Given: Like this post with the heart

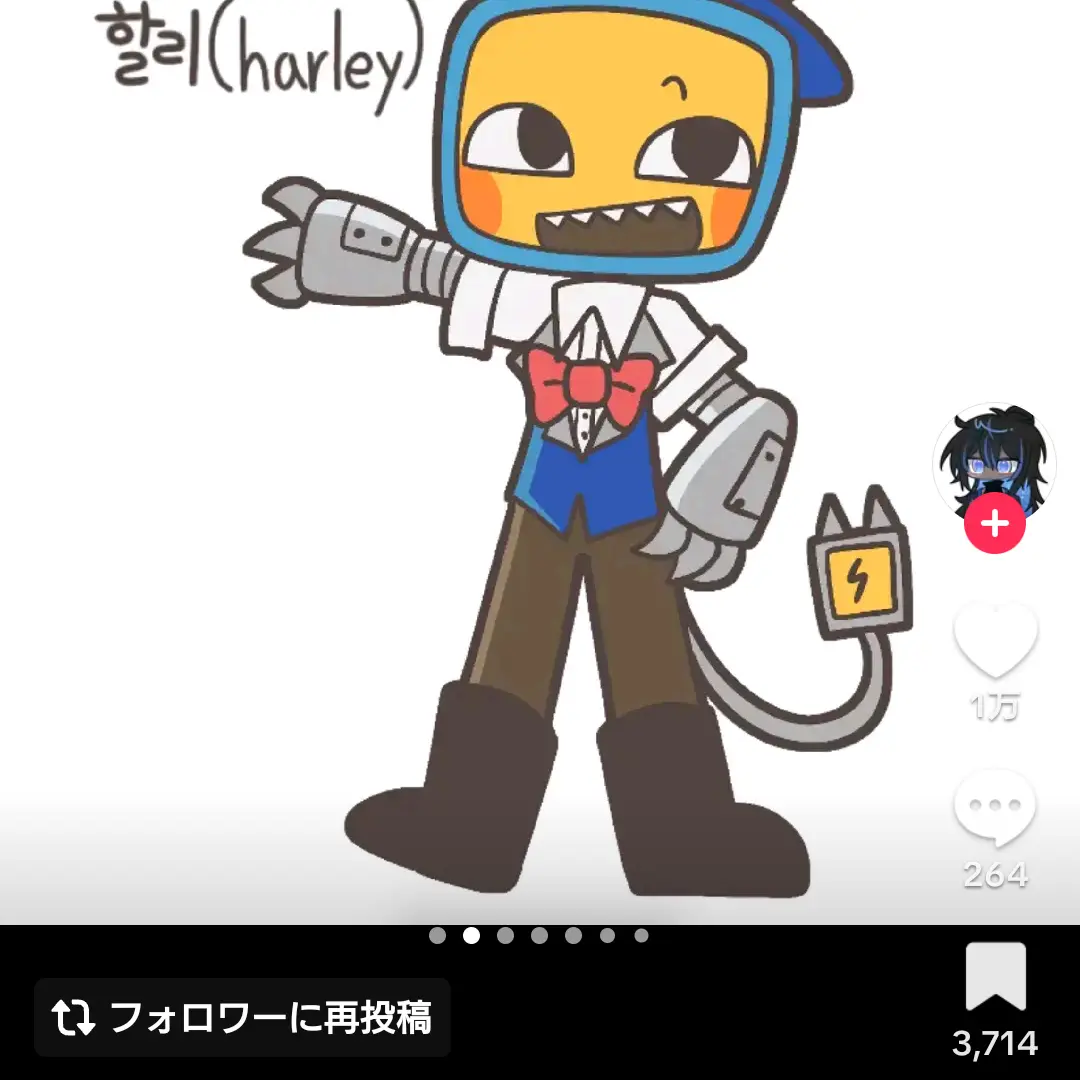Looking at the screenshot, I should [x=995, y=642].
